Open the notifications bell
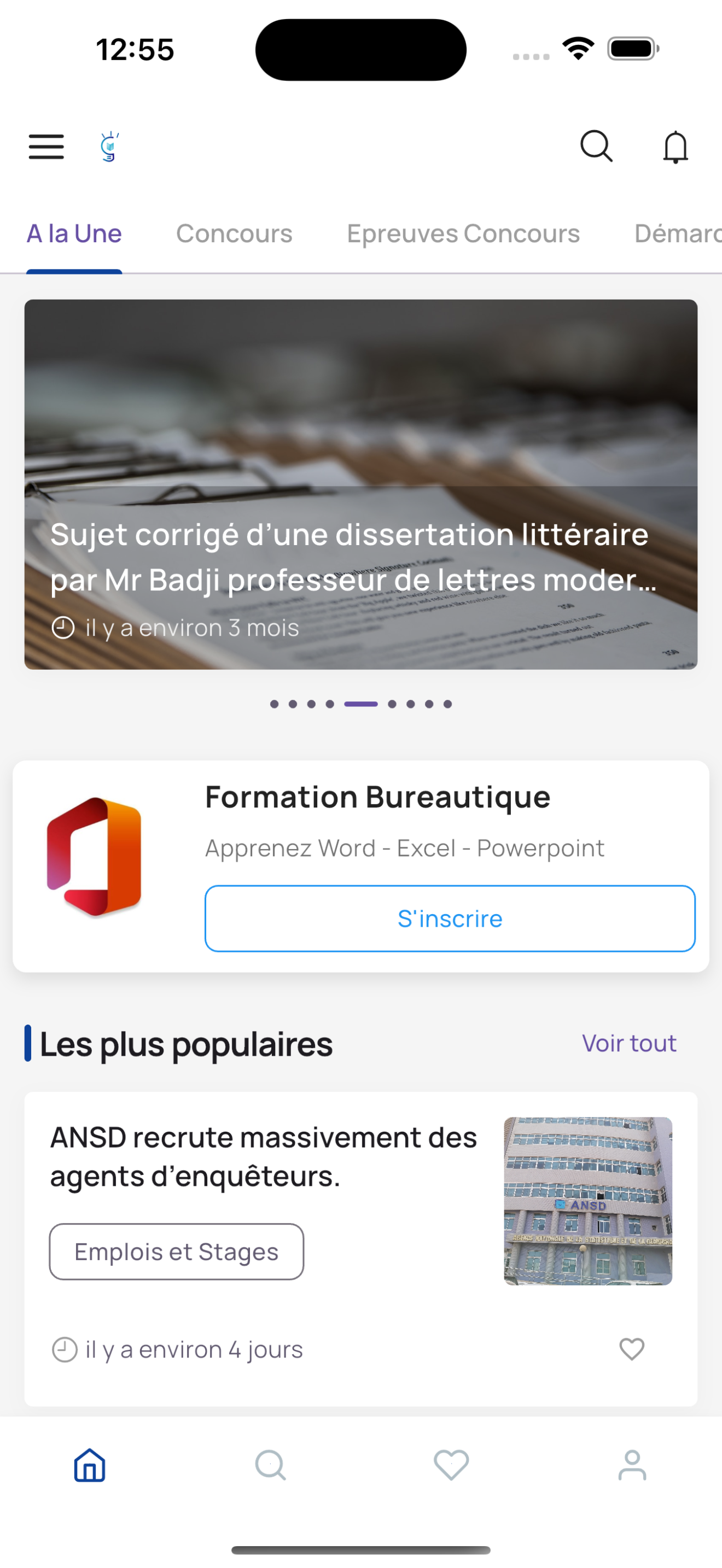This screenshot has width=722, height=1568. 676,147
